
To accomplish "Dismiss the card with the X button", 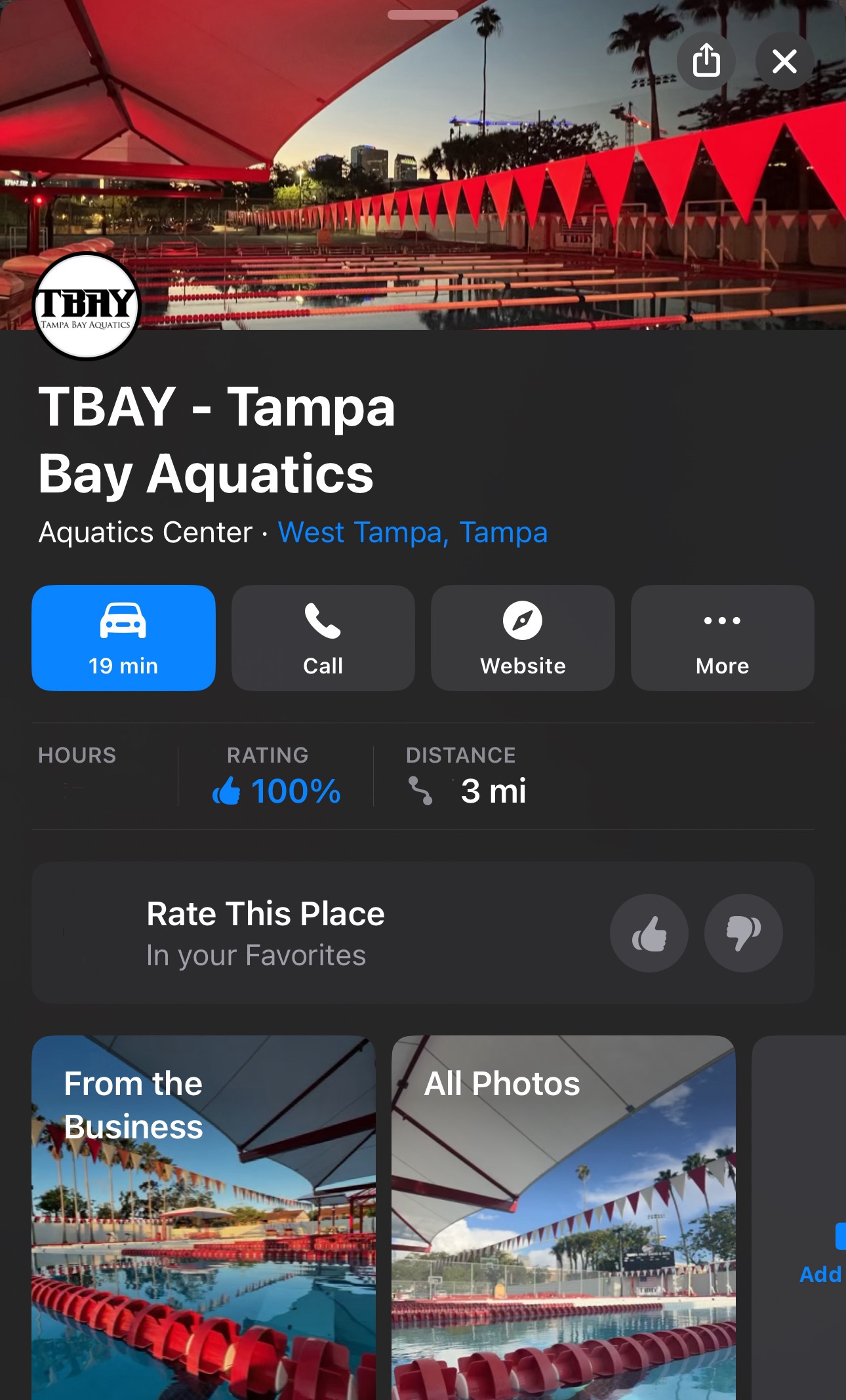I will click(x=785, y=61).
